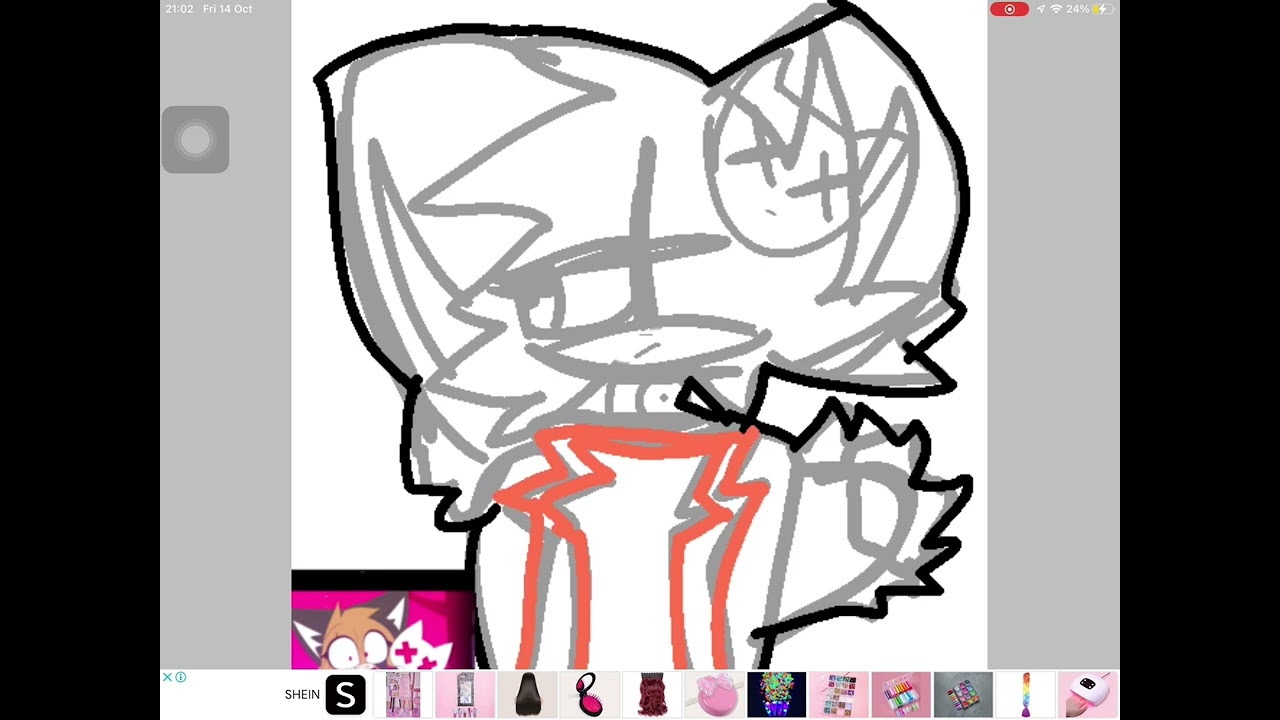Open the black hair wig product

coord(527,695)
